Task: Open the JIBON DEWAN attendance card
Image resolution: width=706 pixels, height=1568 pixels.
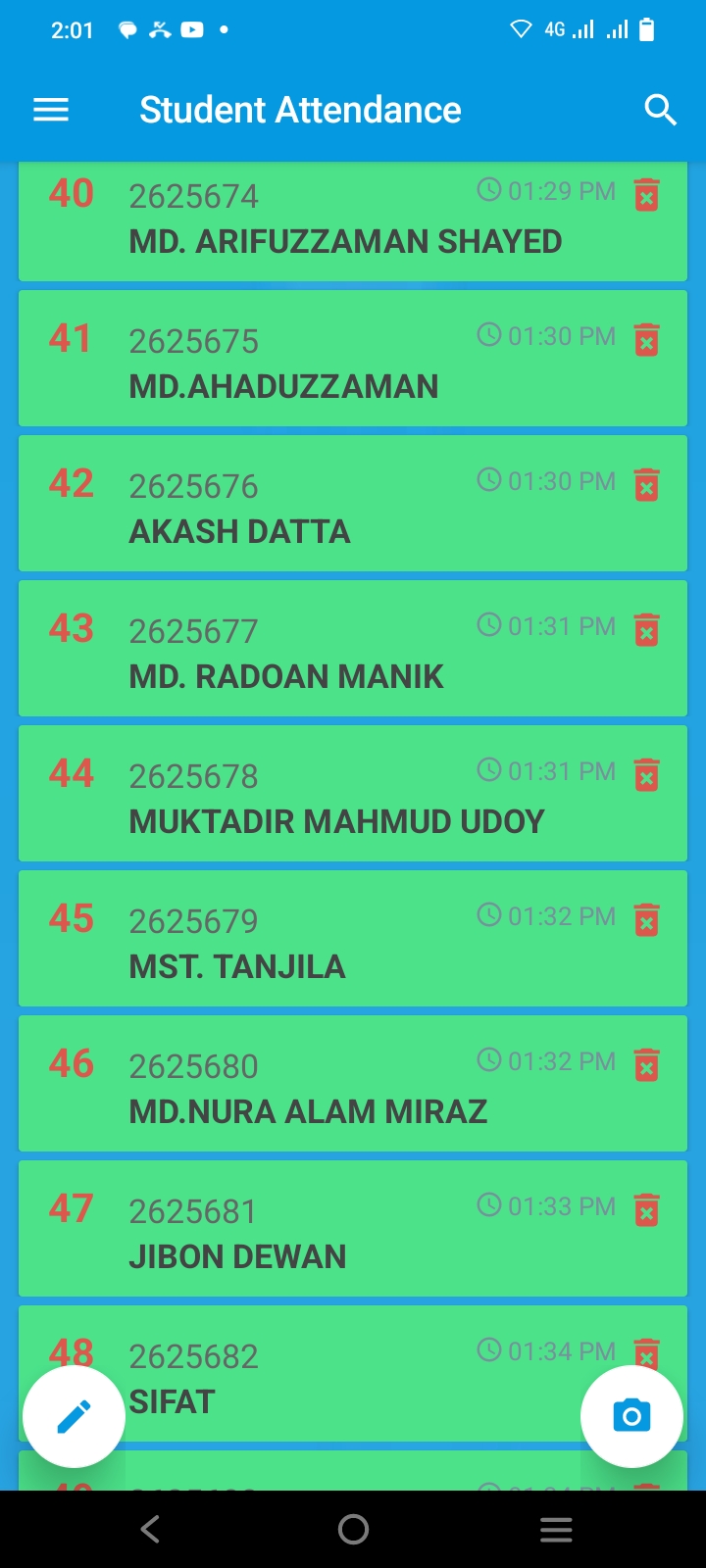Action: pyautogui.click(x=353, y=1228)
